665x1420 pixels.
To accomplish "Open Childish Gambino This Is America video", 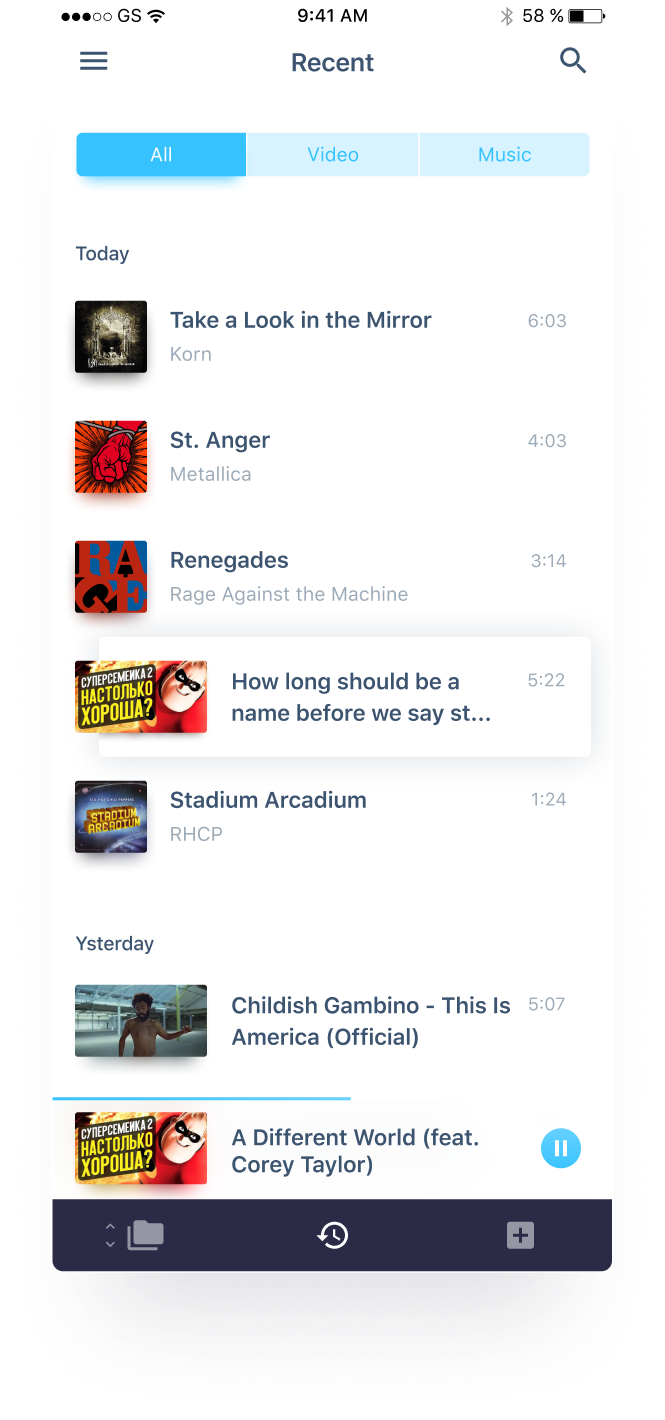I will [370, 1021].
